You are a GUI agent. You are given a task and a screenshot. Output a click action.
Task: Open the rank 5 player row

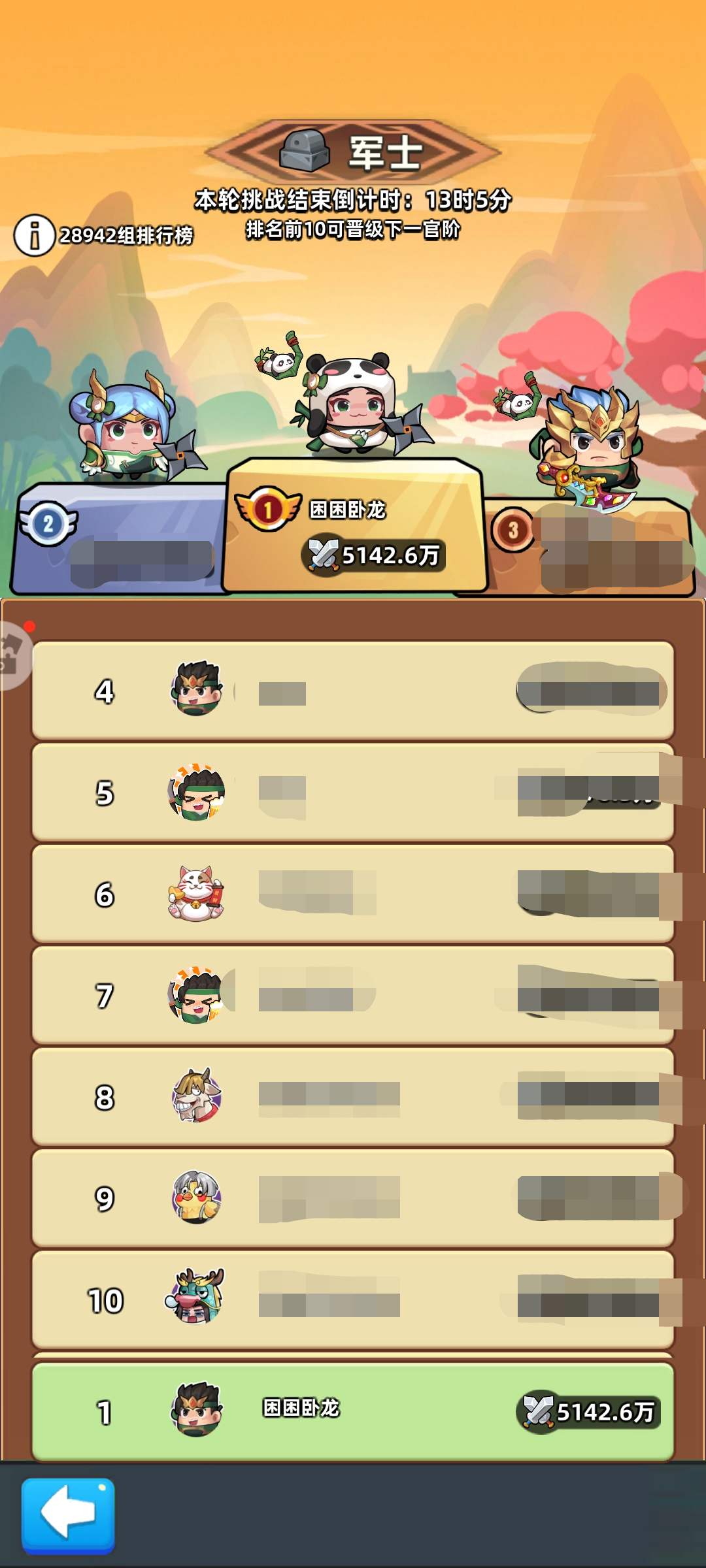click(353, 792)
